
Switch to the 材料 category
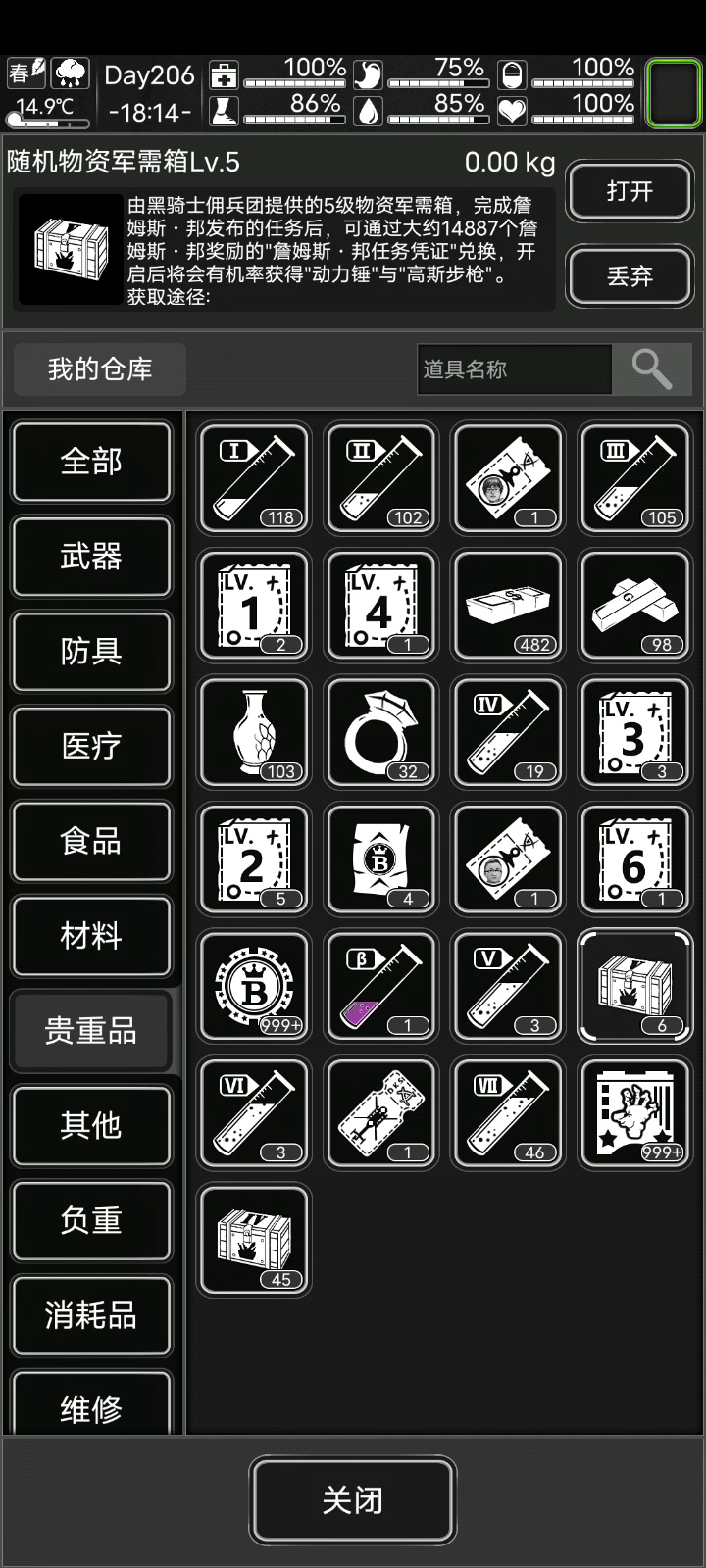(91, 936)
